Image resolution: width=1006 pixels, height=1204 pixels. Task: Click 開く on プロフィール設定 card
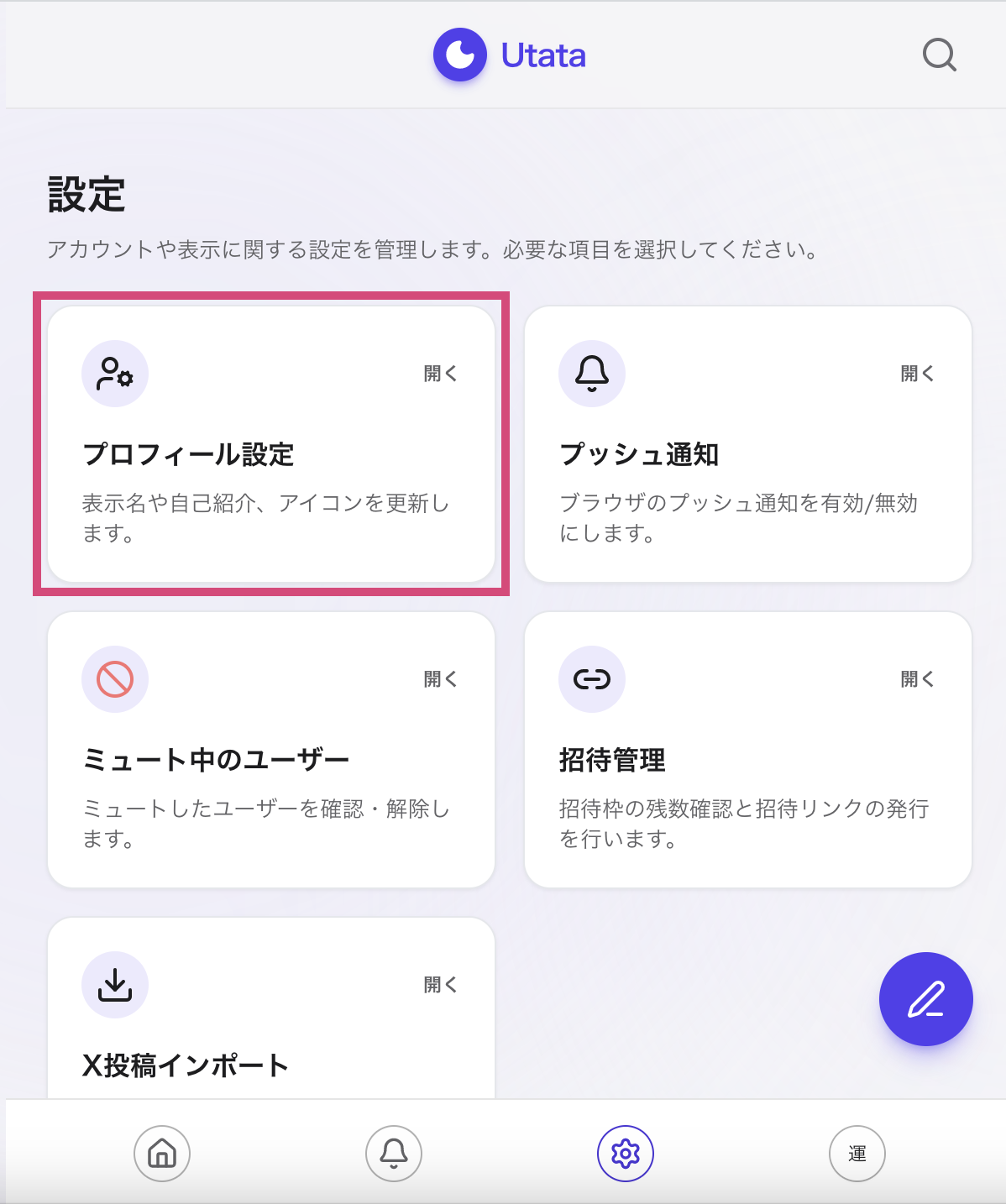point(440,374)
